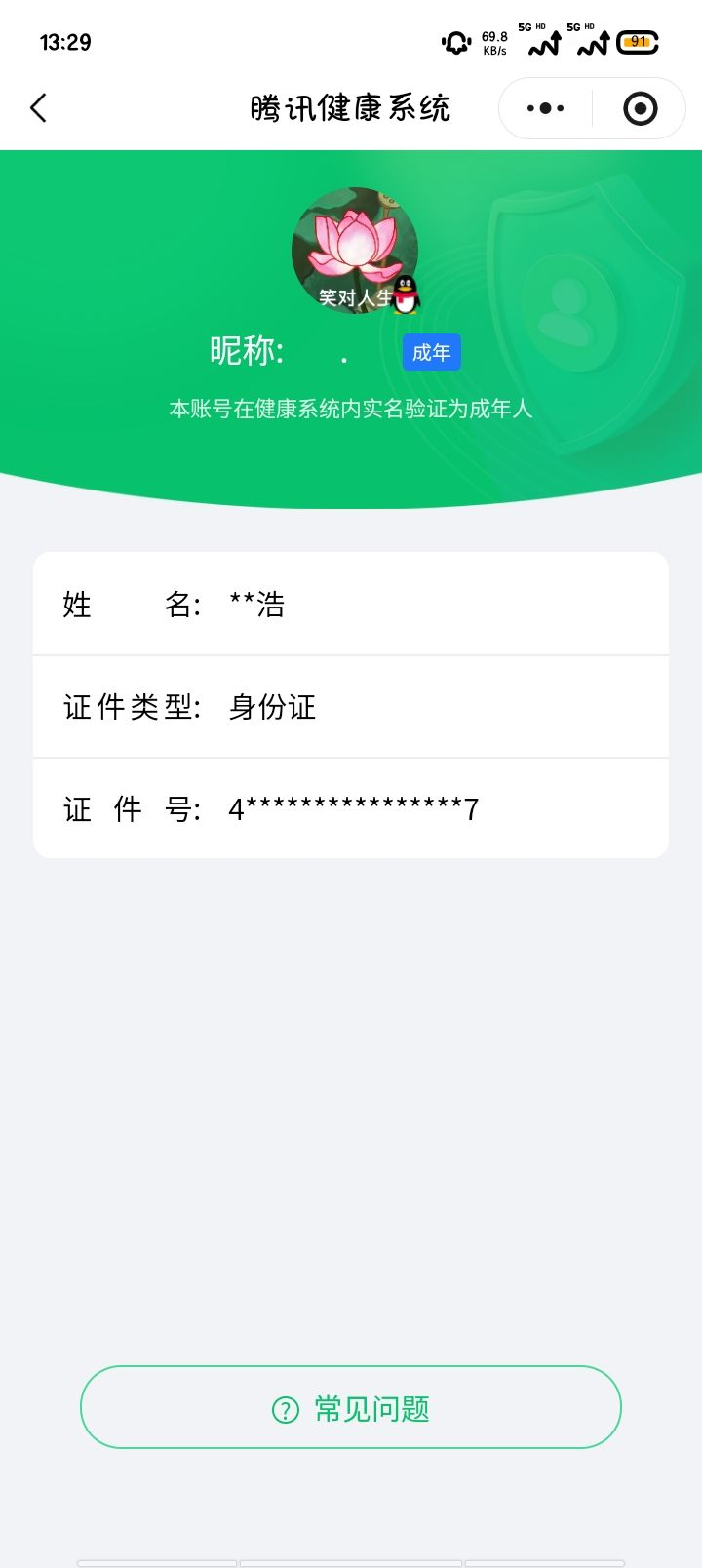Tap the back arrow to exit
This screenshot has height=1568, width=702.
[x=39, y=108]
